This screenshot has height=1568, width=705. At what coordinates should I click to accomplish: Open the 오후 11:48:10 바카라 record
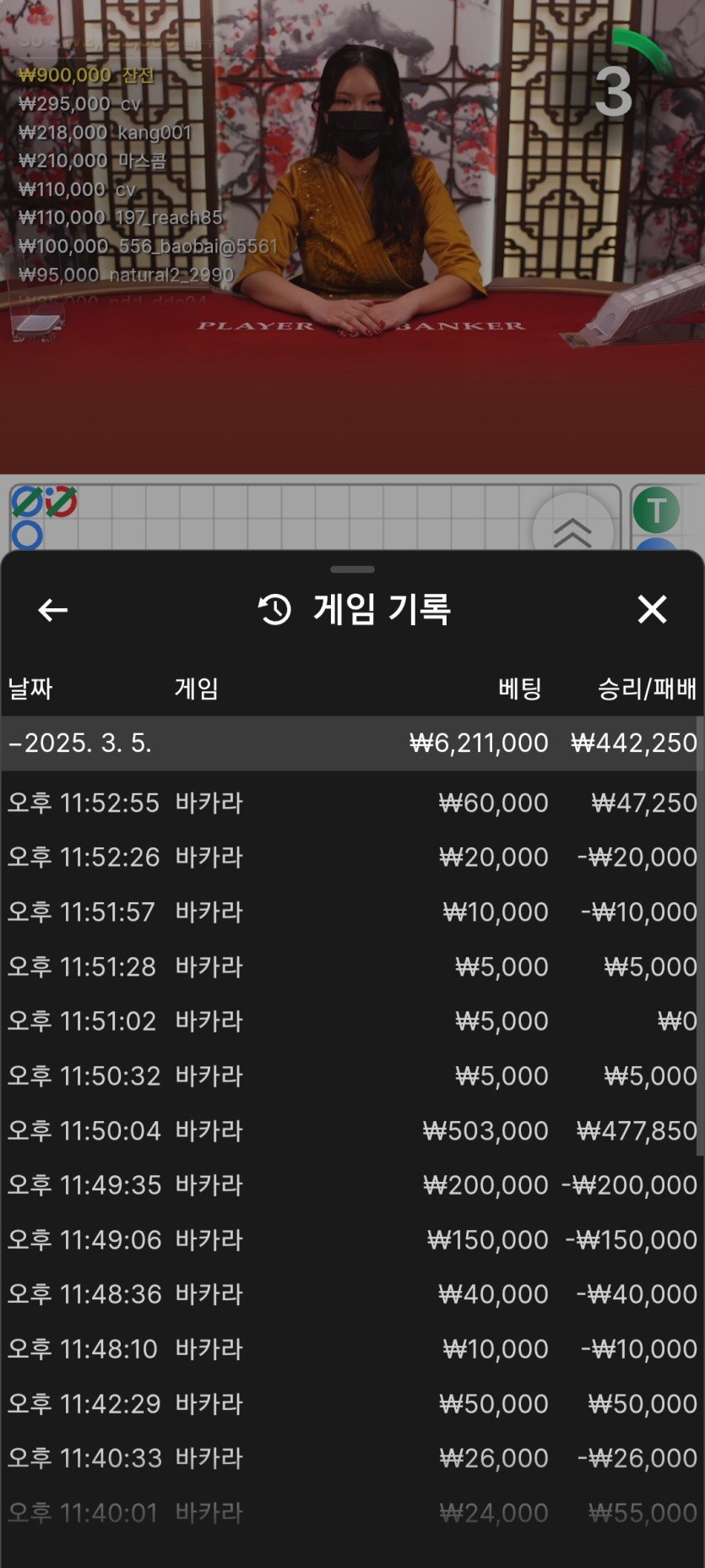(351, 1348)
